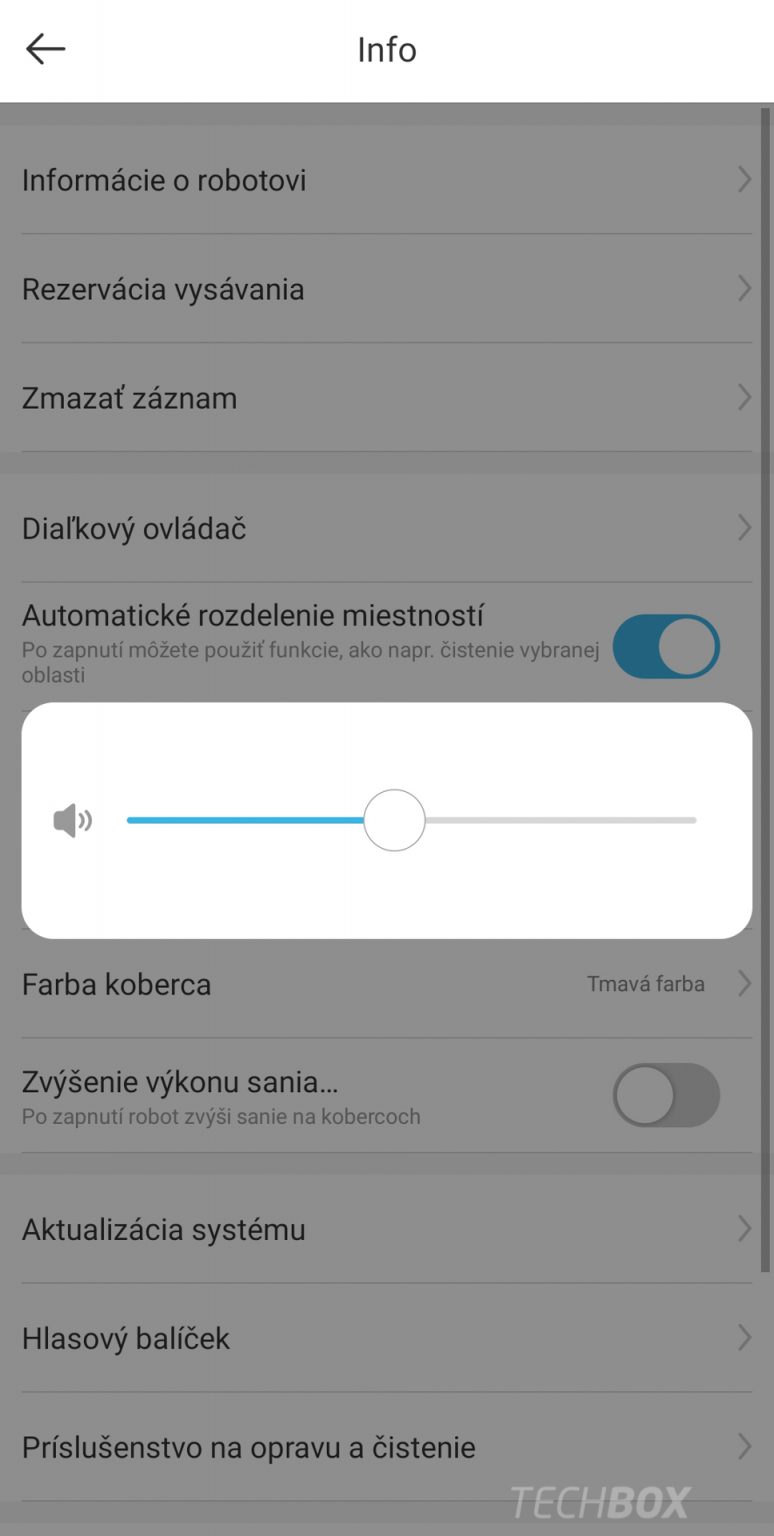774x1536 pixels.
Task: Tap the speaker icon in volume dialog
Action: pyautogui.click(x=72, y=822)
